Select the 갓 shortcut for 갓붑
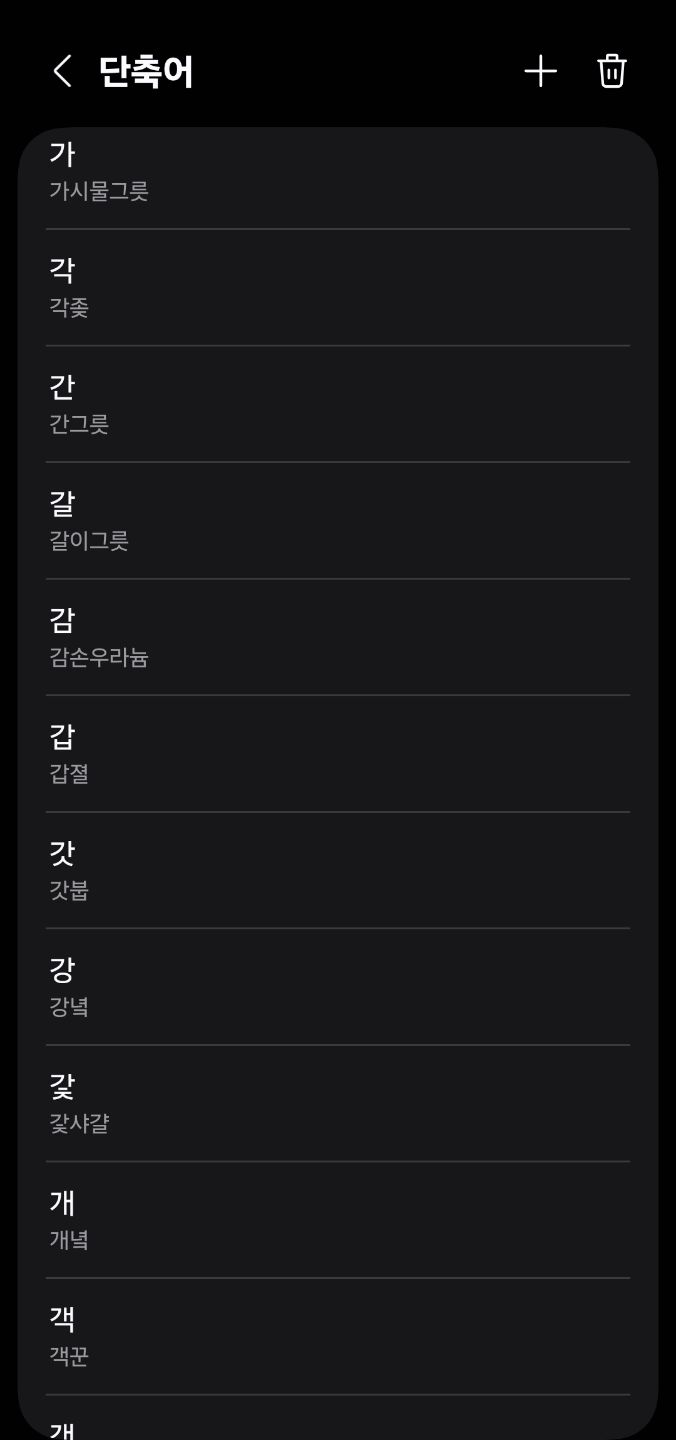Image resolution: width=676 pixels, height=1440 pixels. [338, 870]
